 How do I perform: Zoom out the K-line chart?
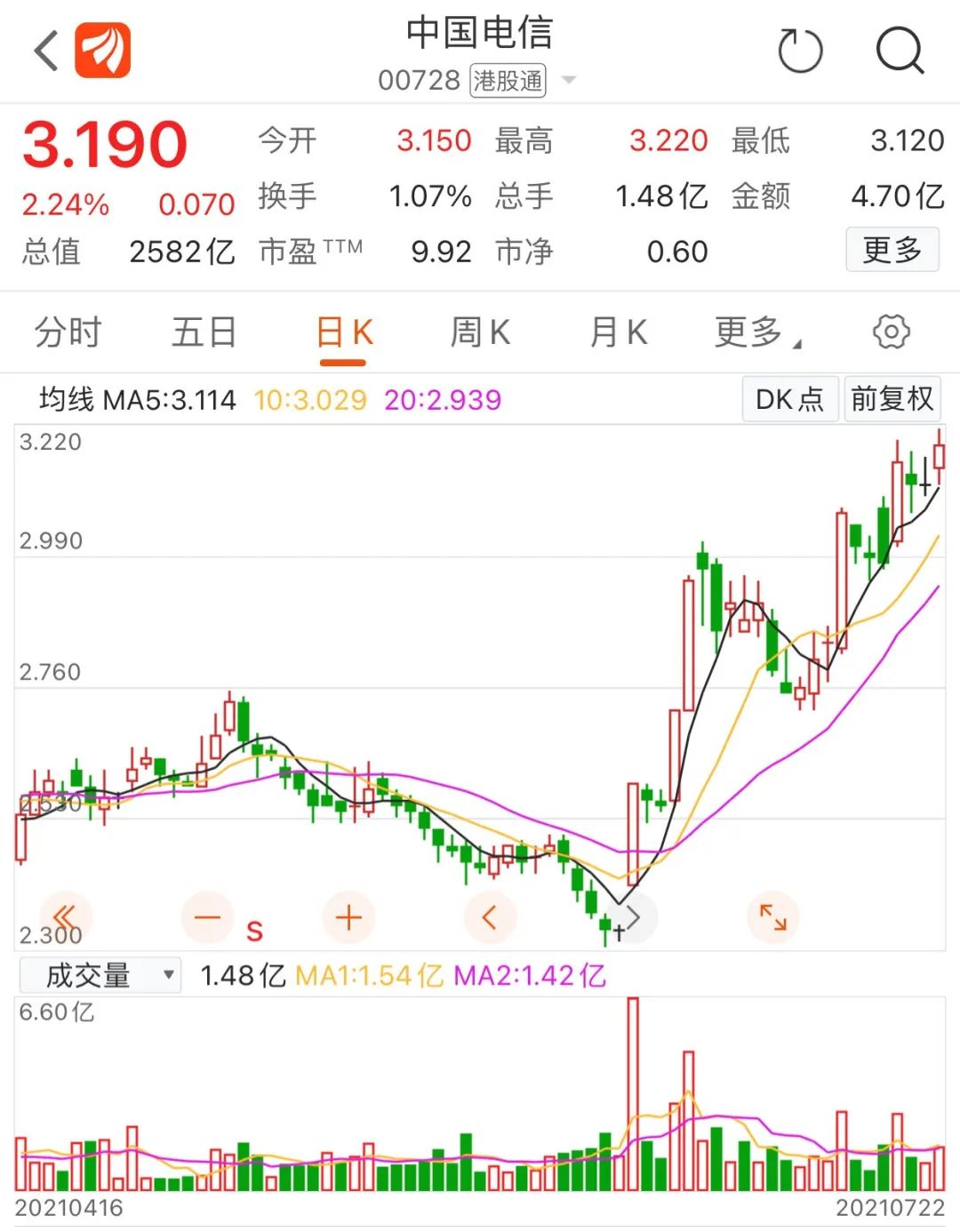point(207,916)
